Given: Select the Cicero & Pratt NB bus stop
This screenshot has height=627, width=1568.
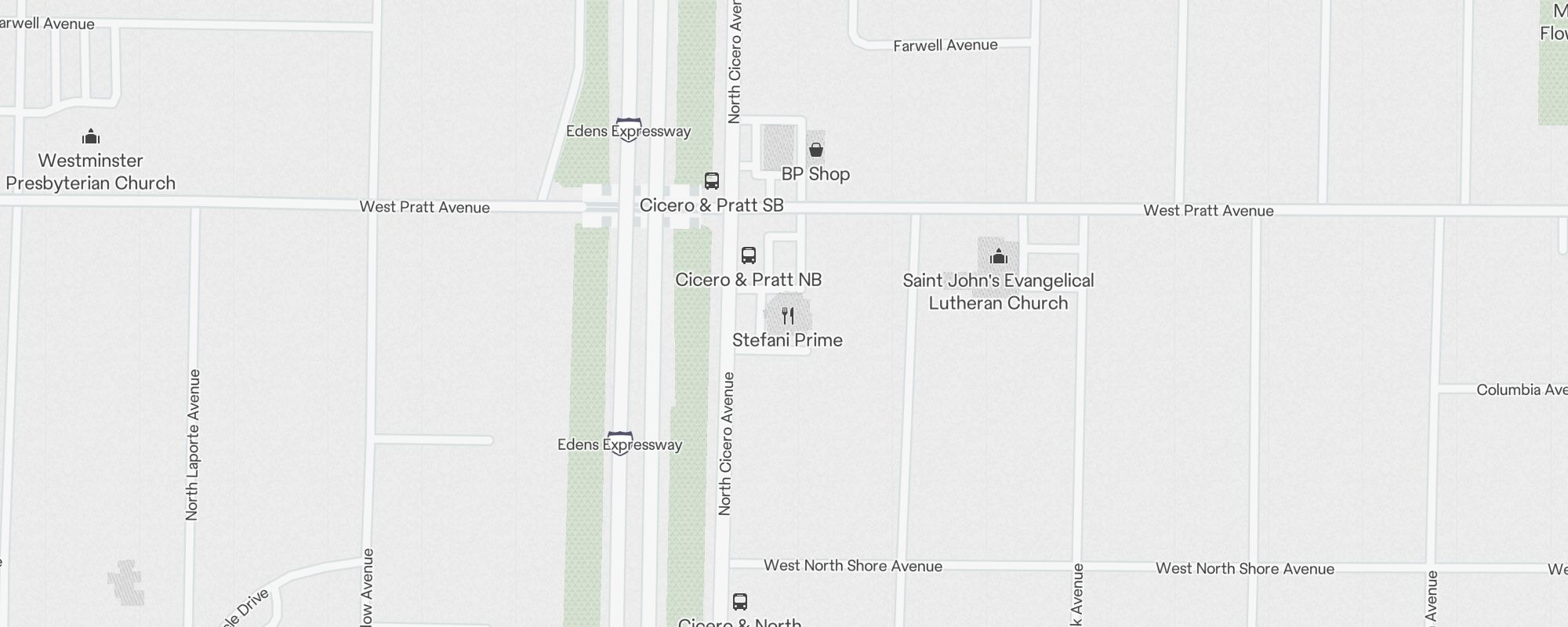Looking at the screenshot, I should [748, 256].
